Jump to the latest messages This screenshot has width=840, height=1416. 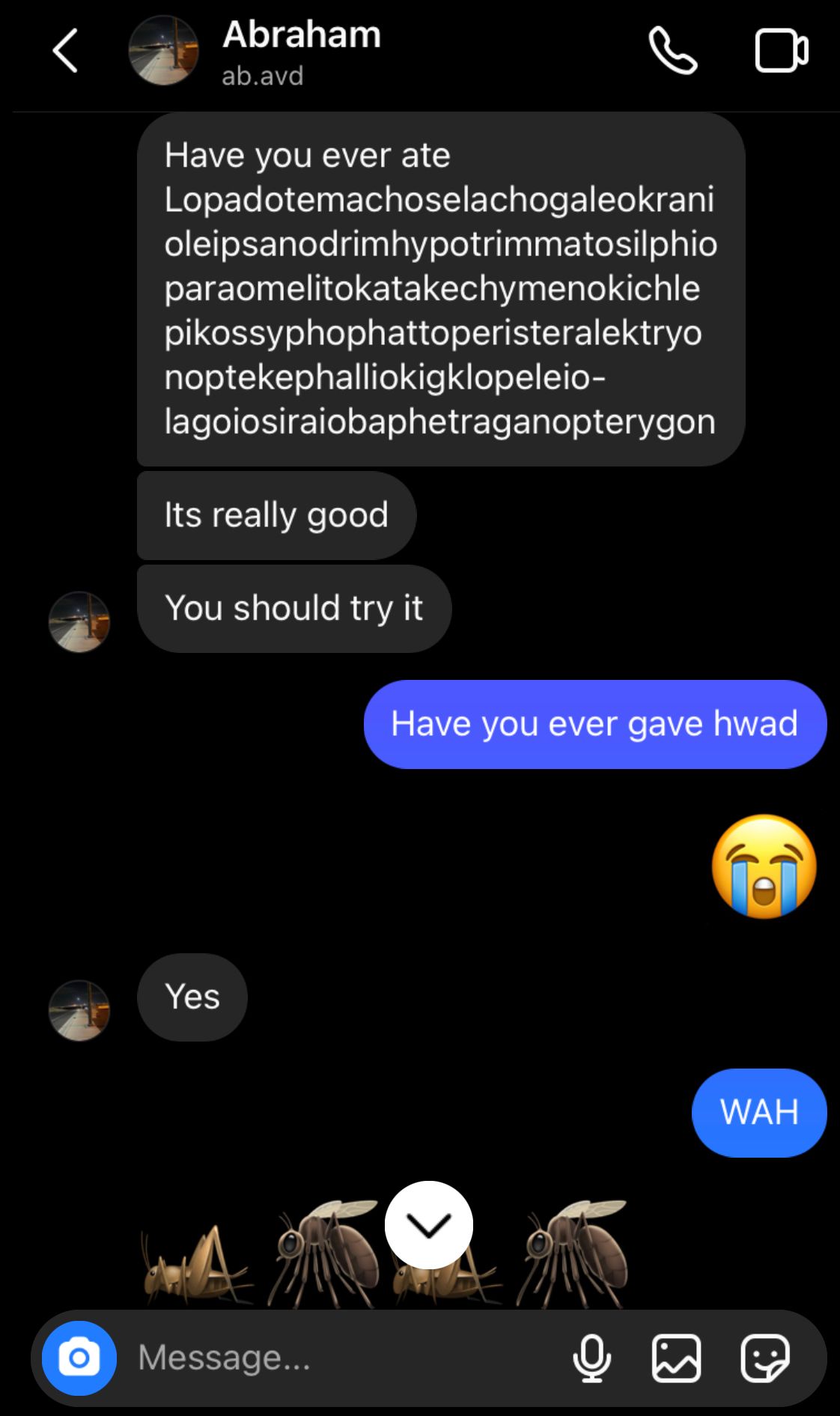pyautogui.click(x=428, y=1225)
